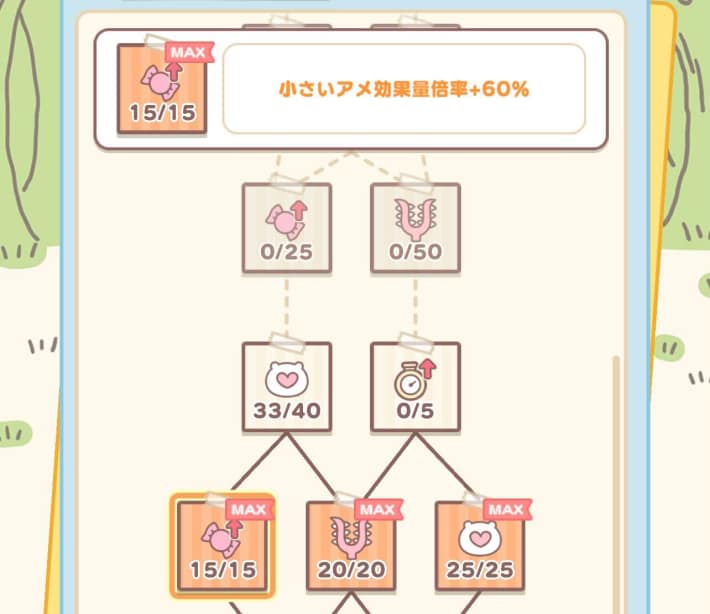
Task: Select the heart bear node 25/25 MAX
Action: [x=480, y=545]
